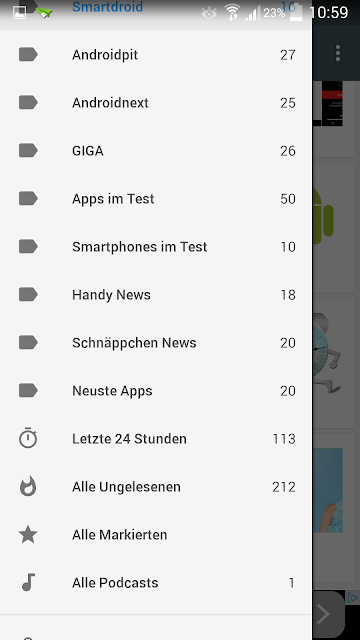Open Apps im Test category
This screenshot has height=640, width=360.
coord(156,198)
